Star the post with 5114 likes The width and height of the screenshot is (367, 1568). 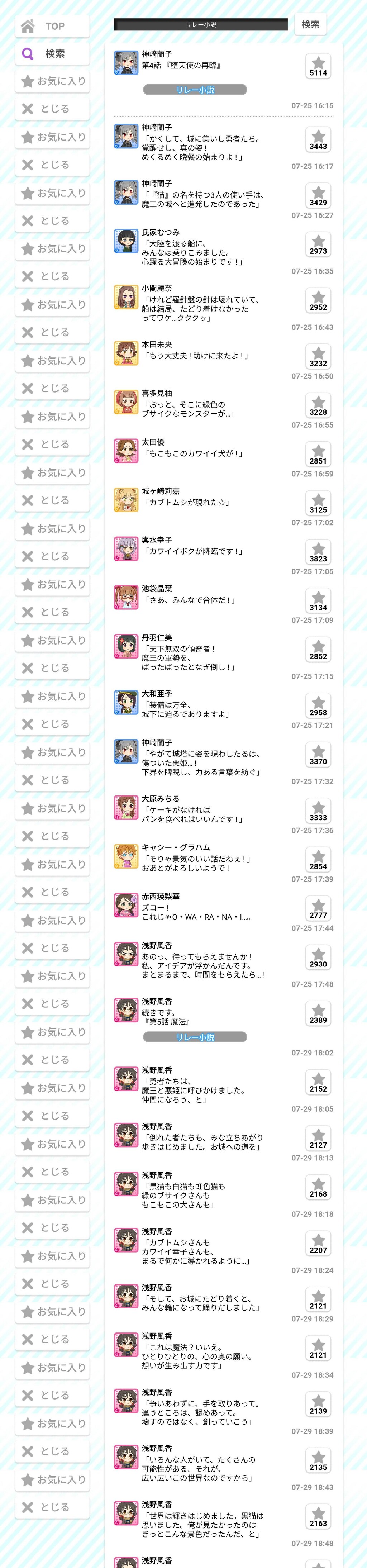318,66
